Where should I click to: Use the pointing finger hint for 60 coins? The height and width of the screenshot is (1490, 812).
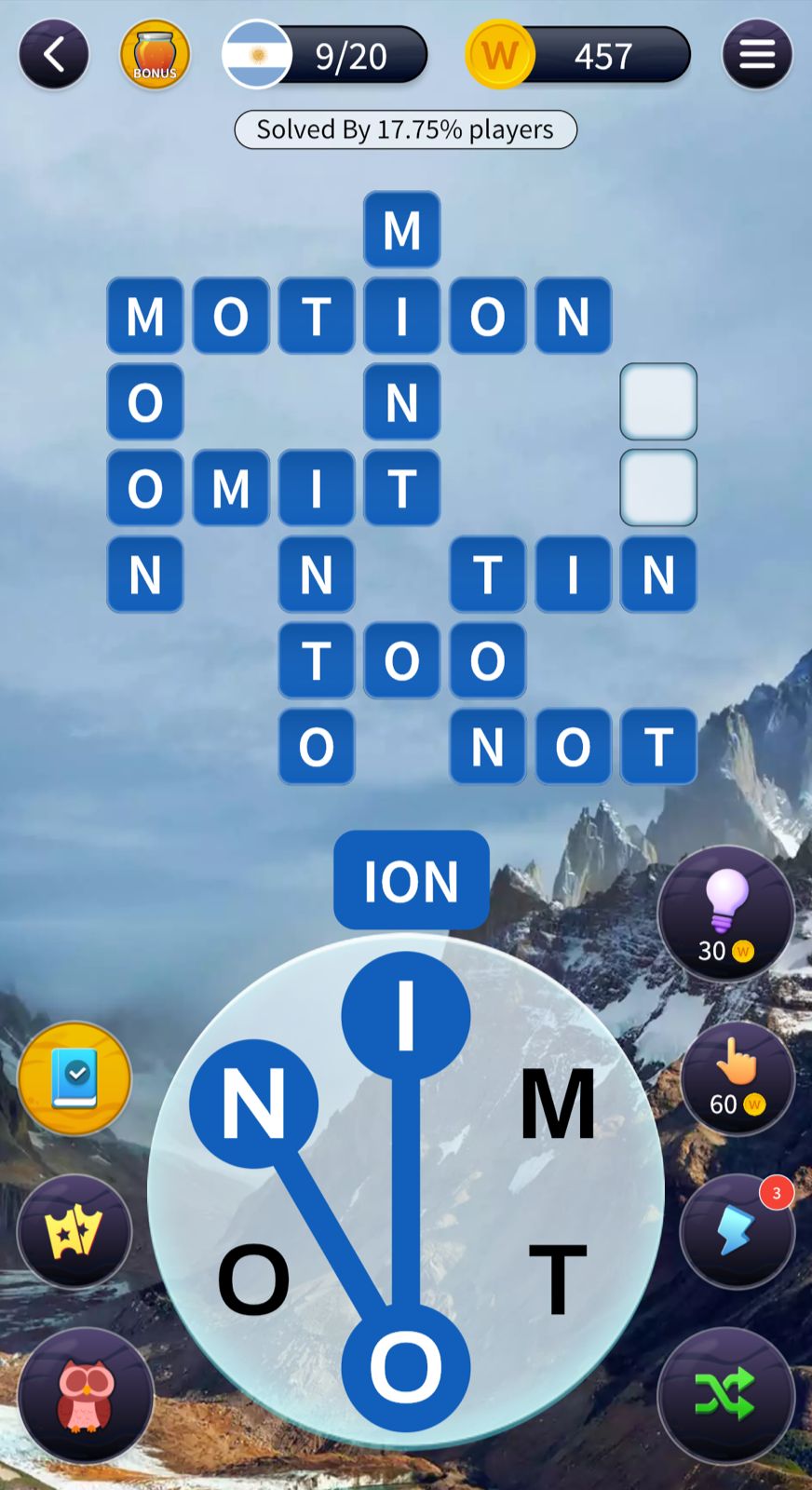pos(737,1078)
